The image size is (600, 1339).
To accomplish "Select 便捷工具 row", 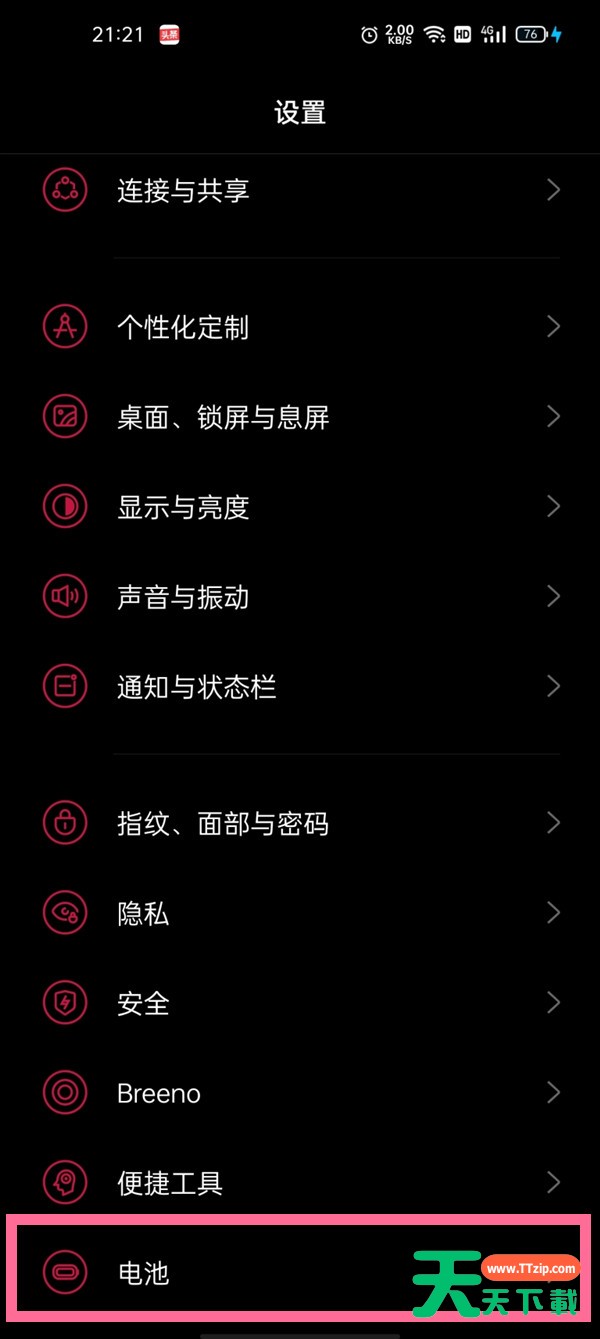I will click(x=300, y=1183).
